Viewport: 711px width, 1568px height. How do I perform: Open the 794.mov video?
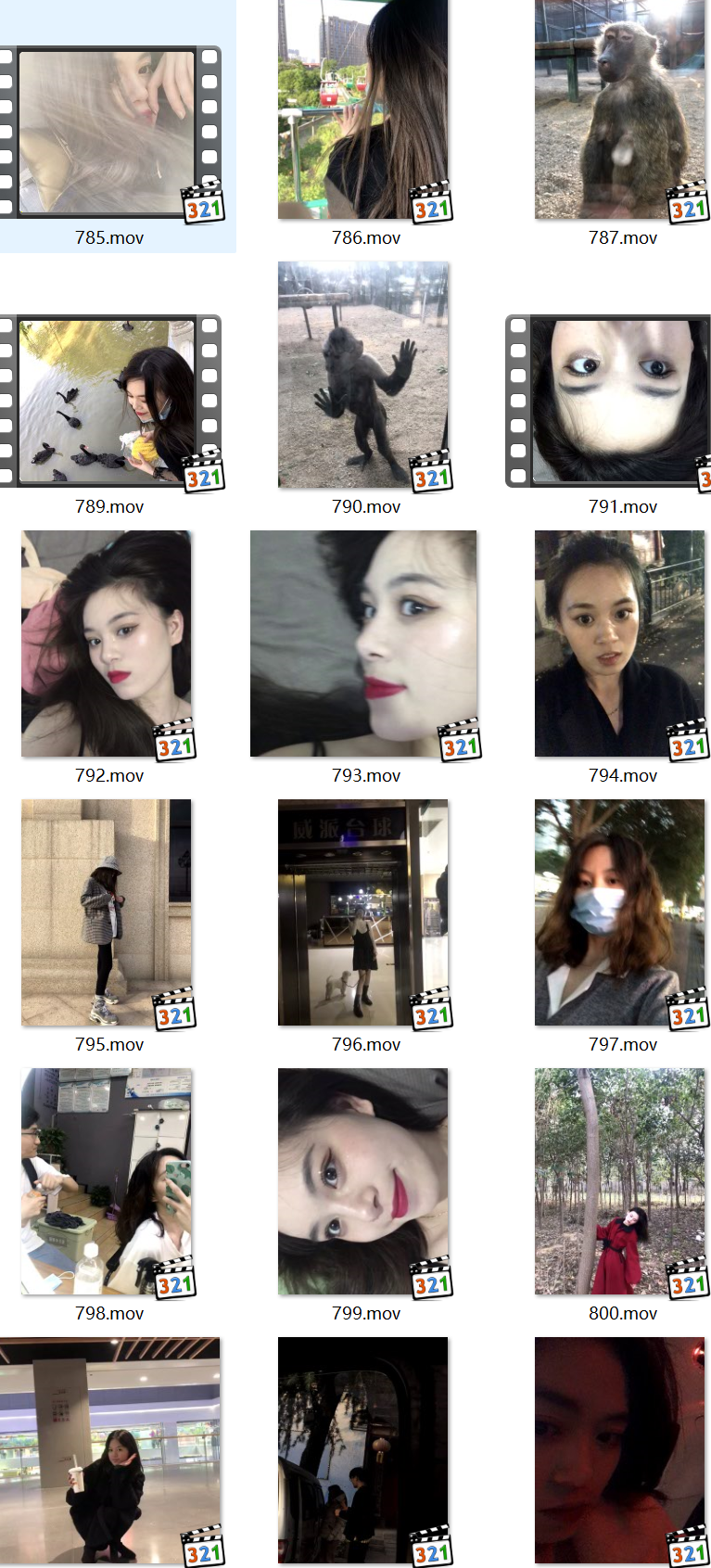619,644
